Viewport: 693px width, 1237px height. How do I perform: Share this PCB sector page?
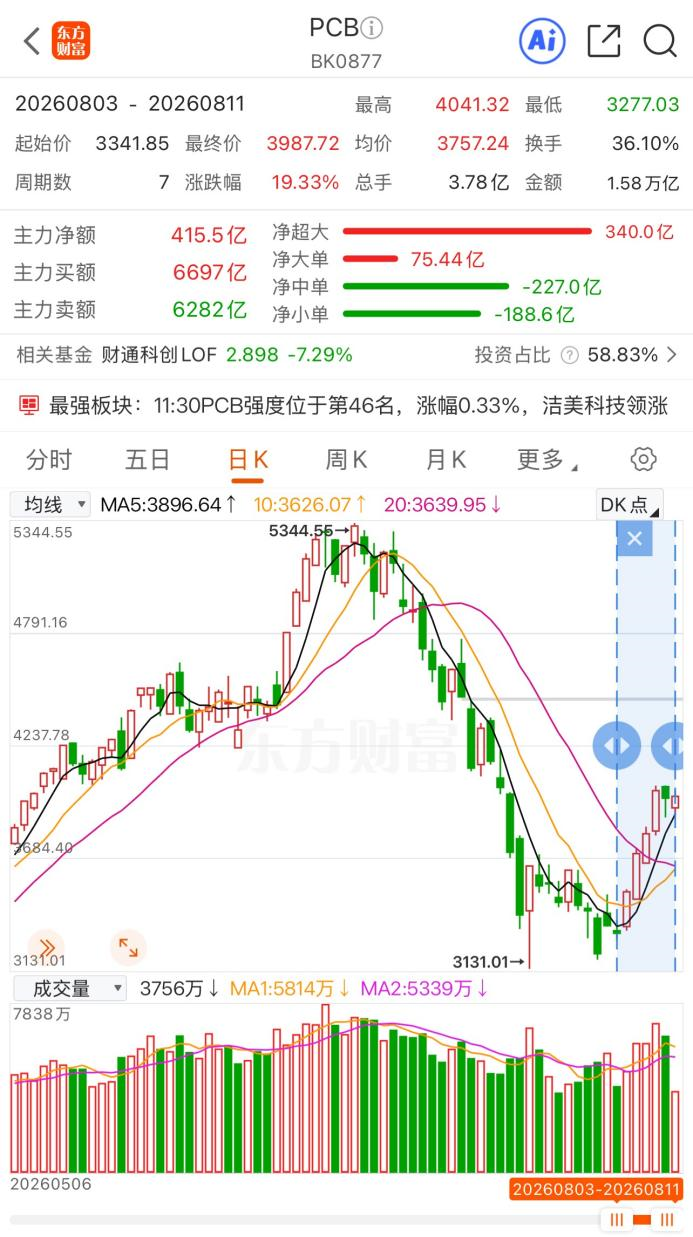click(x=604, y=41)
